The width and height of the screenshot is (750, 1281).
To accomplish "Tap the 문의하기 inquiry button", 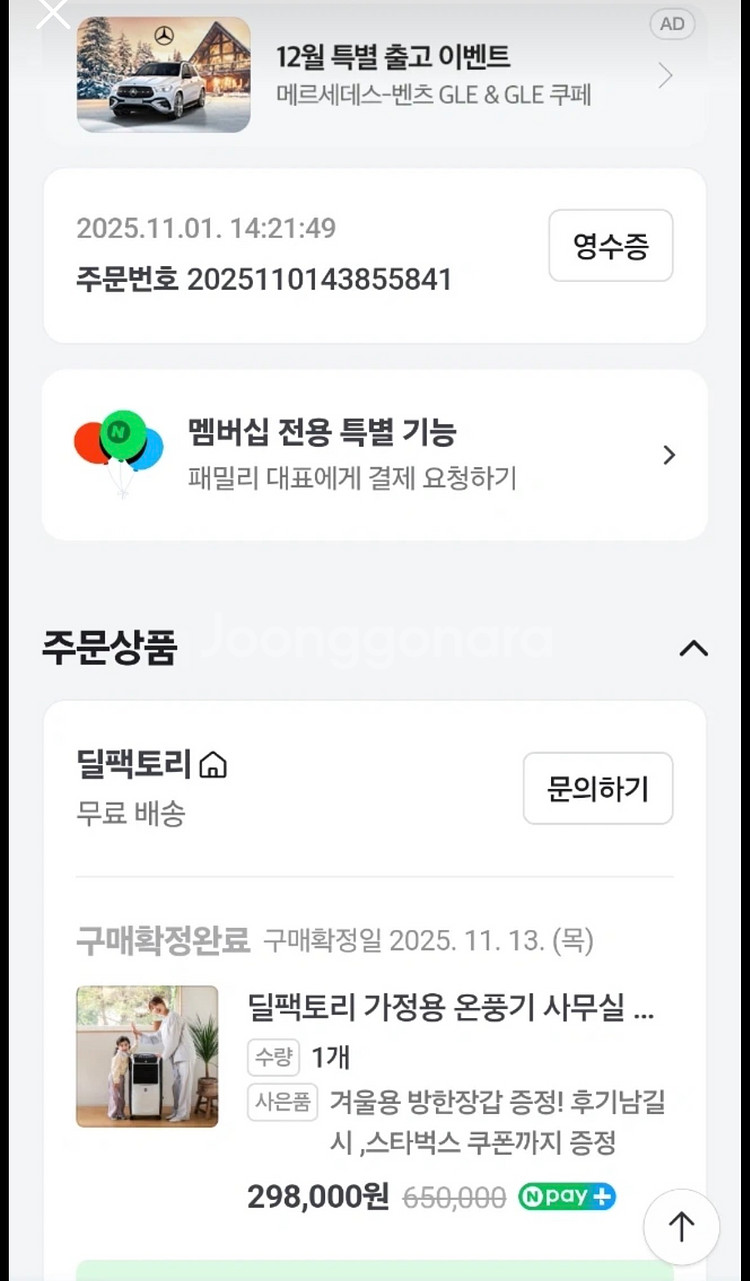I will click(597, 788).
